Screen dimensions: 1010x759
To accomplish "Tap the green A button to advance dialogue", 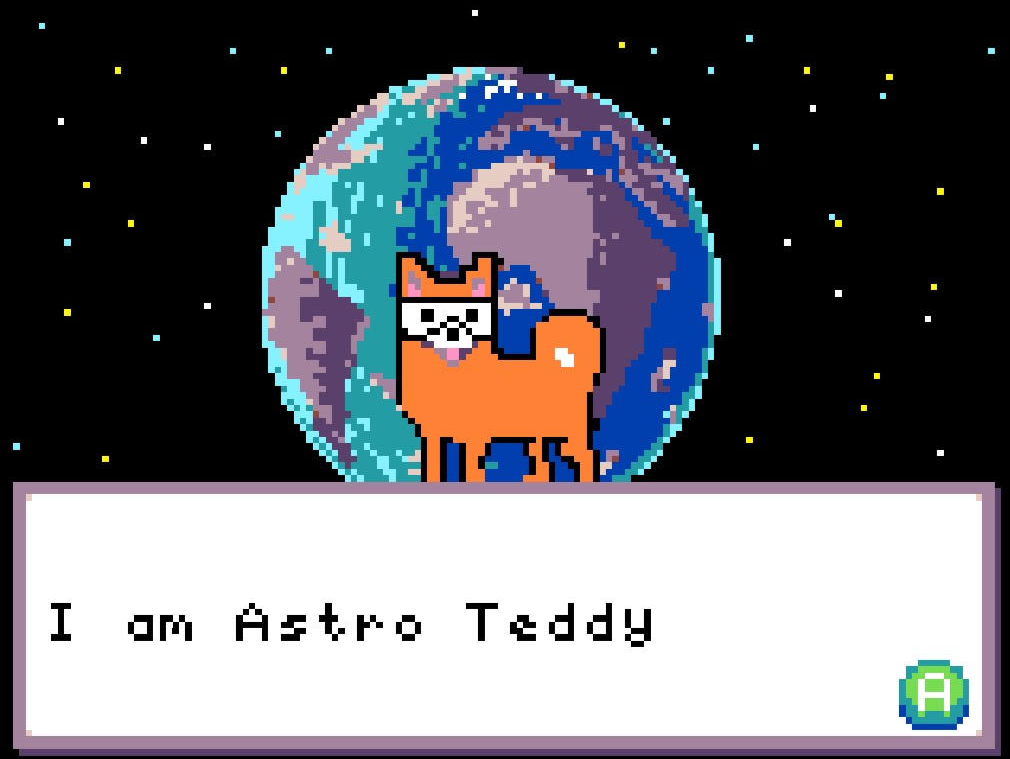I will click(934, 694).
